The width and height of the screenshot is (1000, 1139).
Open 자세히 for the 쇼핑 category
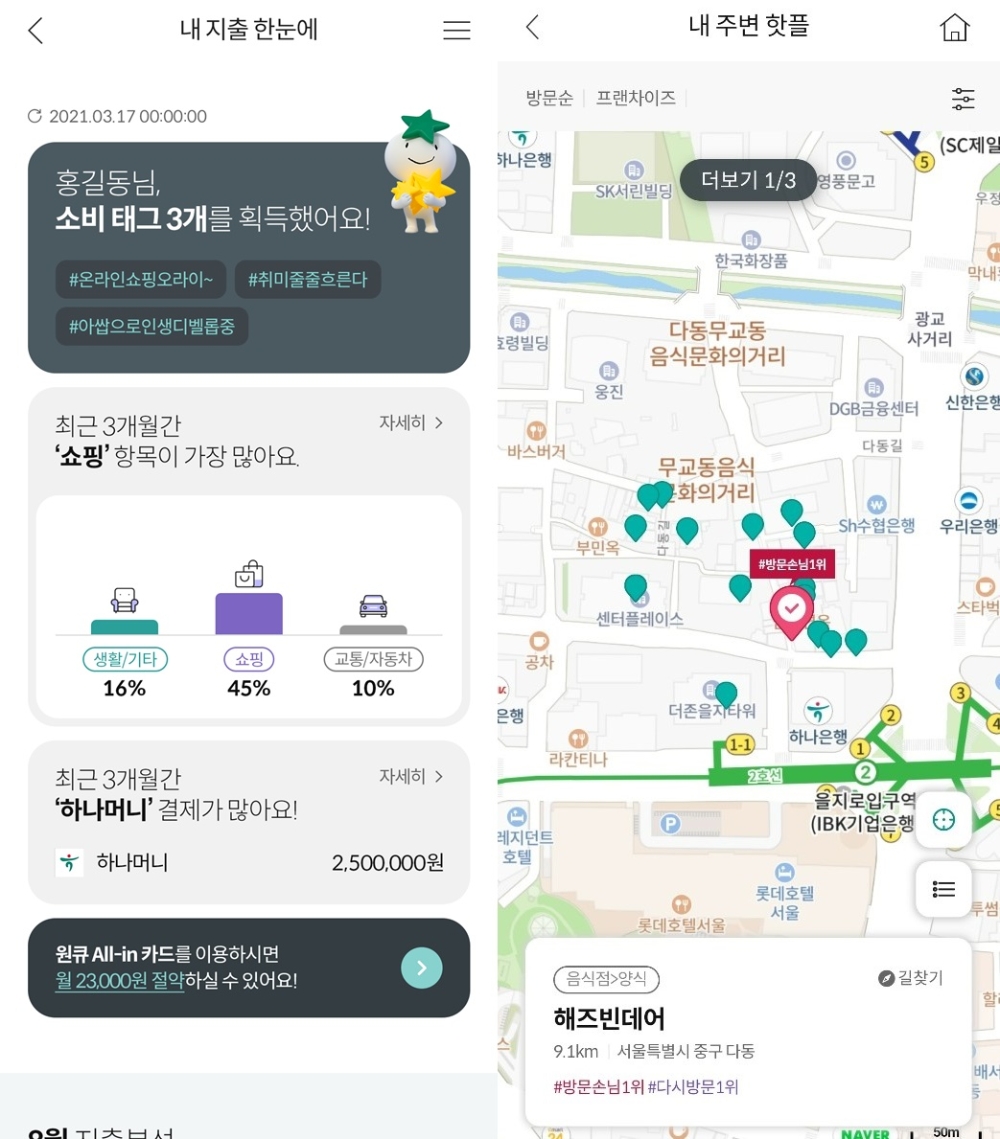tap(410, 423)
